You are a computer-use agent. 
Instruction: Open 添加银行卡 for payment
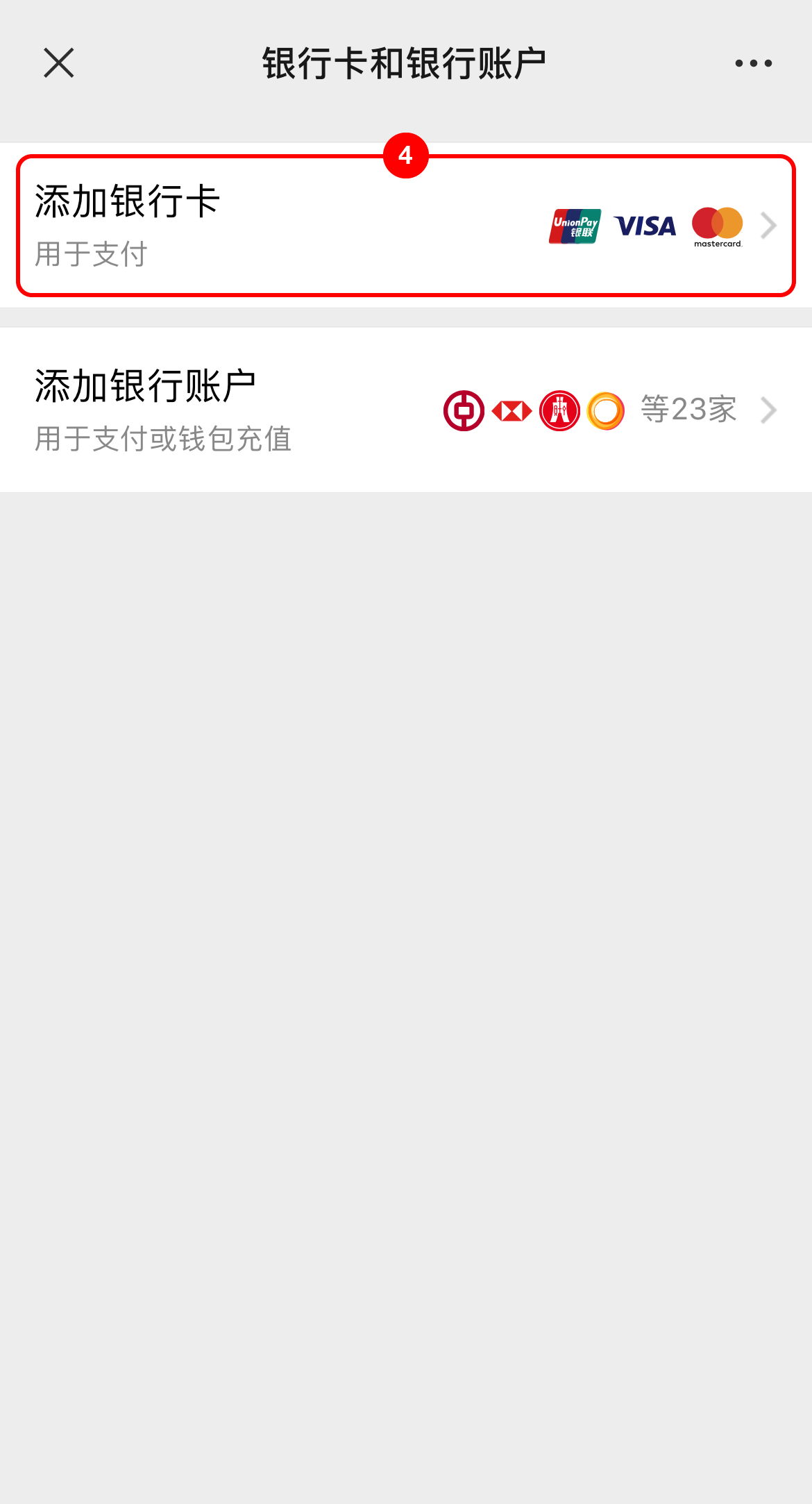(406, 226)
